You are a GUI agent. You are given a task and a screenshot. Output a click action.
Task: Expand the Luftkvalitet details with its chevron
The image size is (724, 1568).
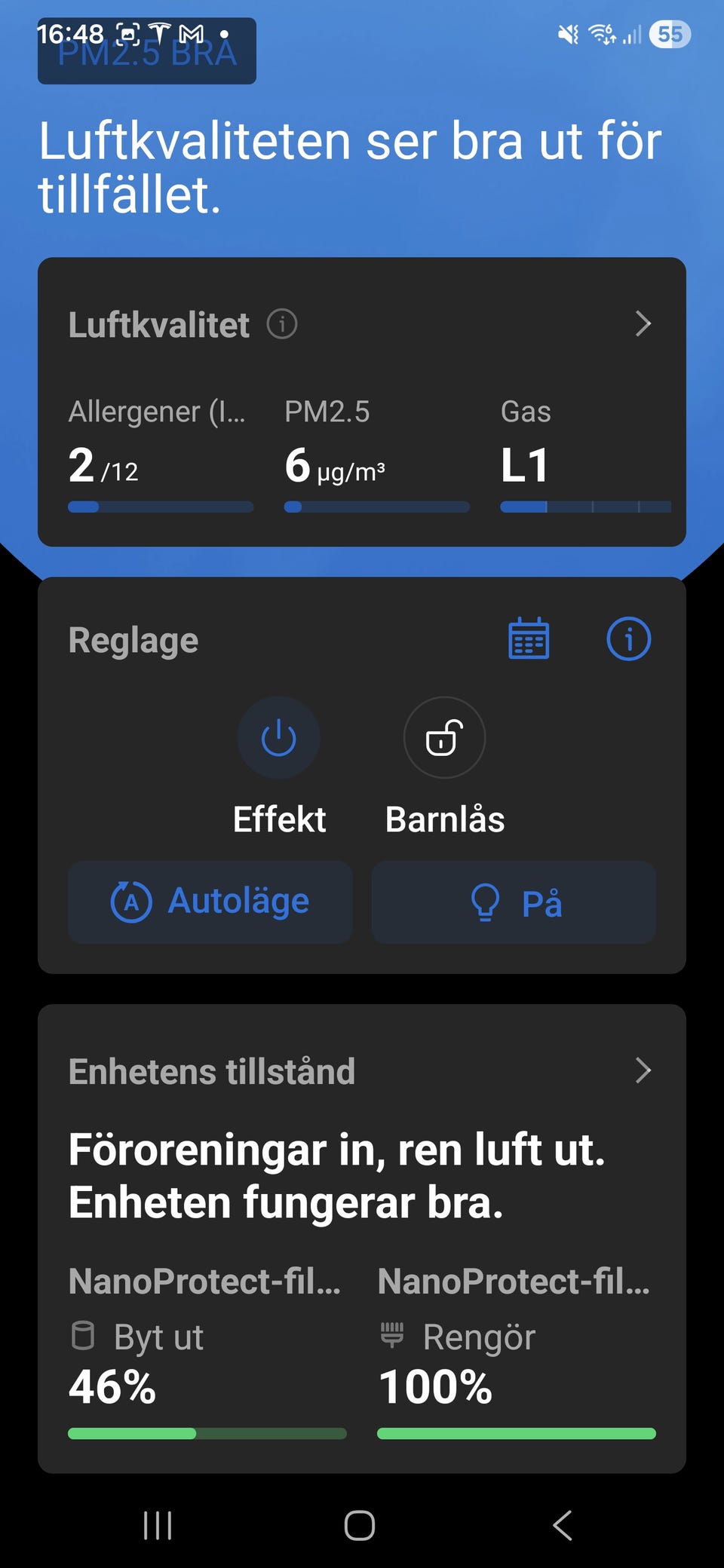(x=643, y=324)
